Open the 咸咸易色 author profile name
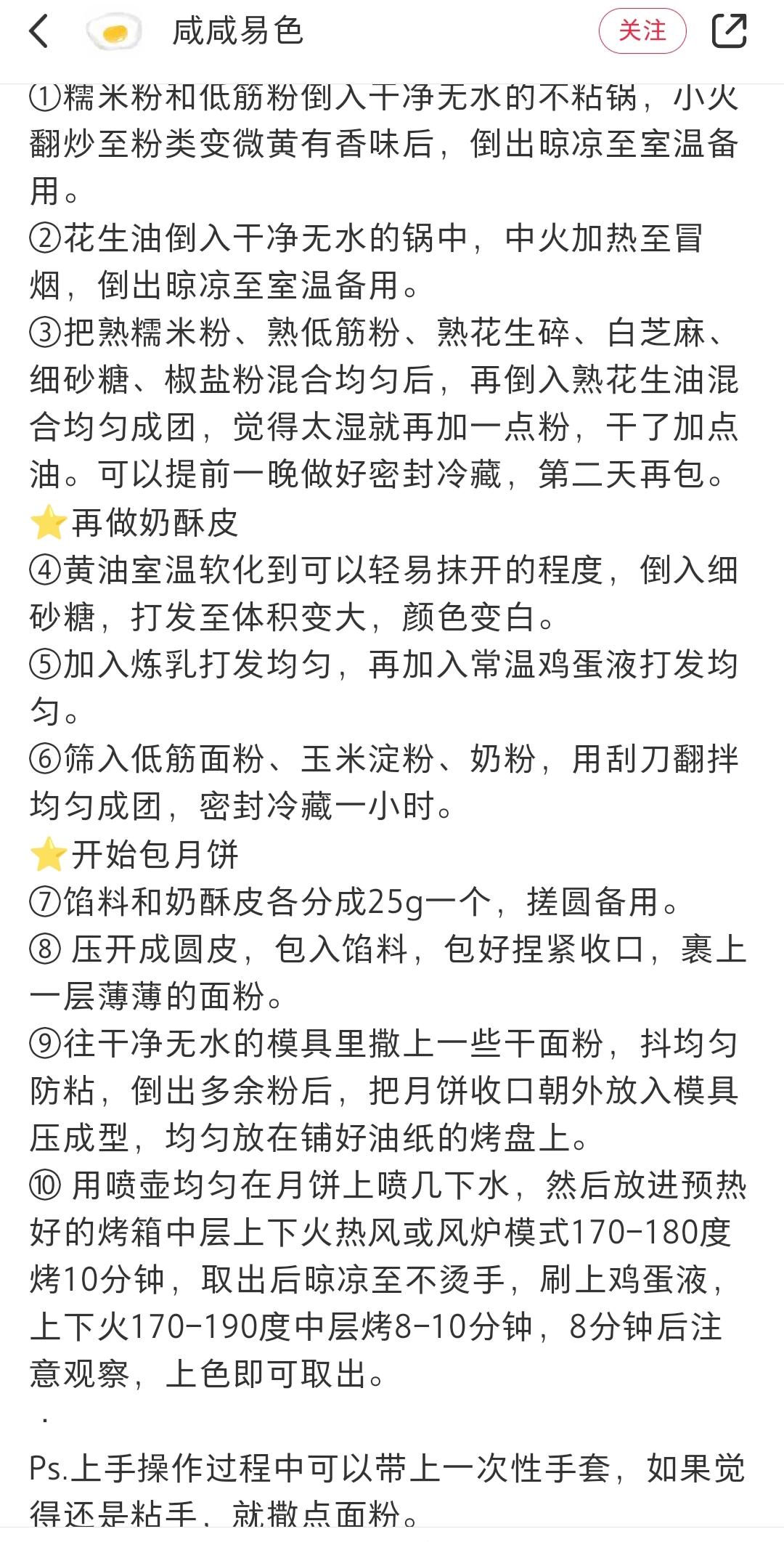This screenshot has width=784, height=1542. click(237, 32)
